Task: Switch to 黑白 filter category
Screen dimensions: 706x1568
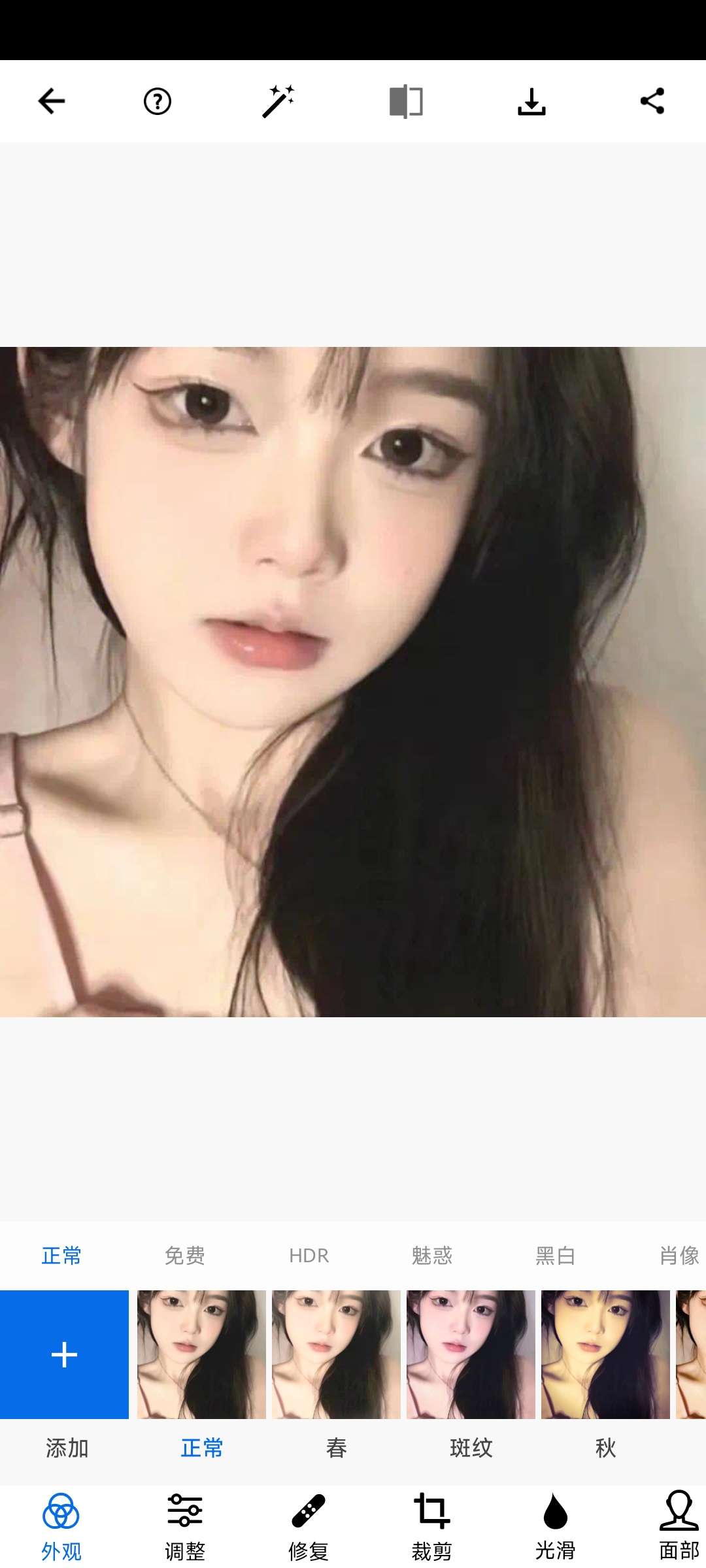Action: (x=556, y=1255)
